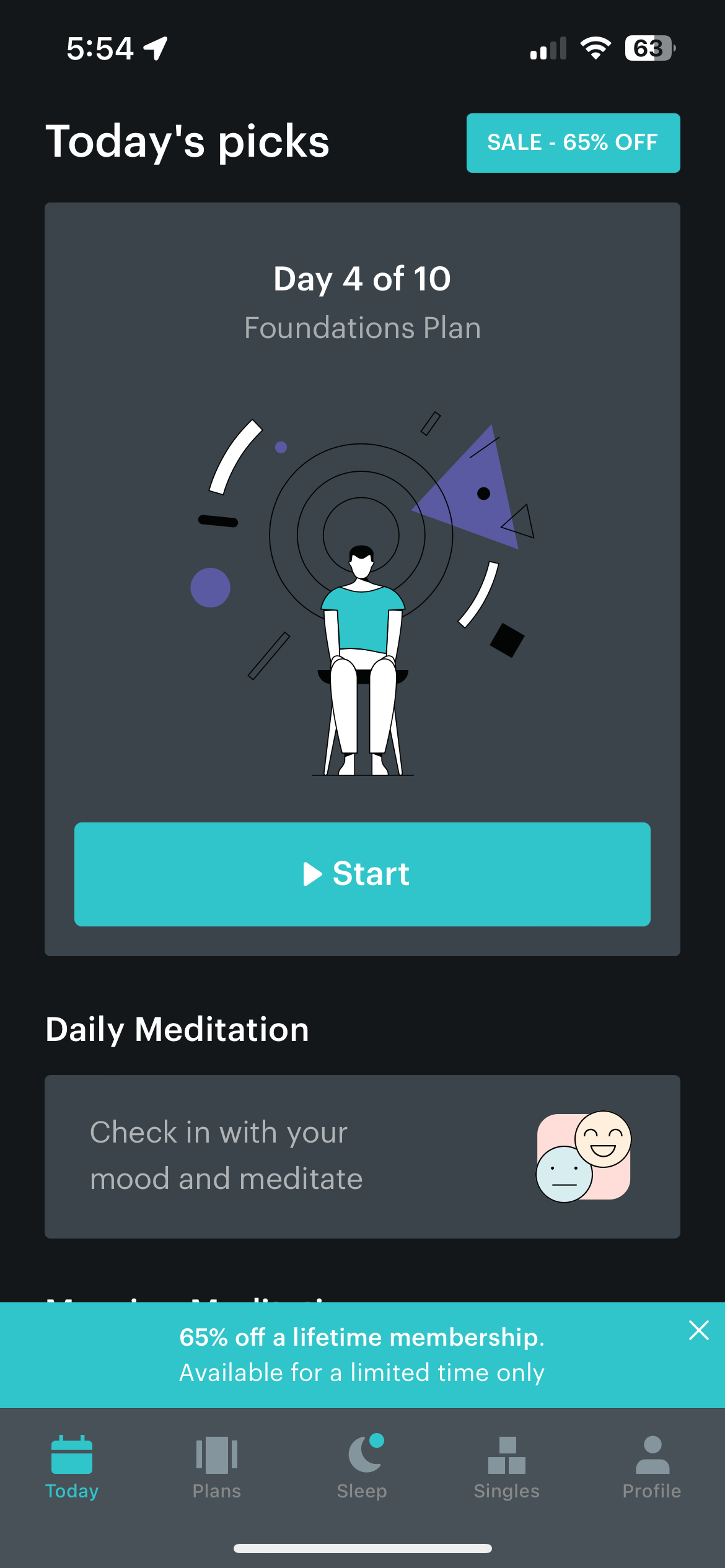Go to the Today tab
725x1568 pixels.
pyautogui.click(x=72, y=1467)
